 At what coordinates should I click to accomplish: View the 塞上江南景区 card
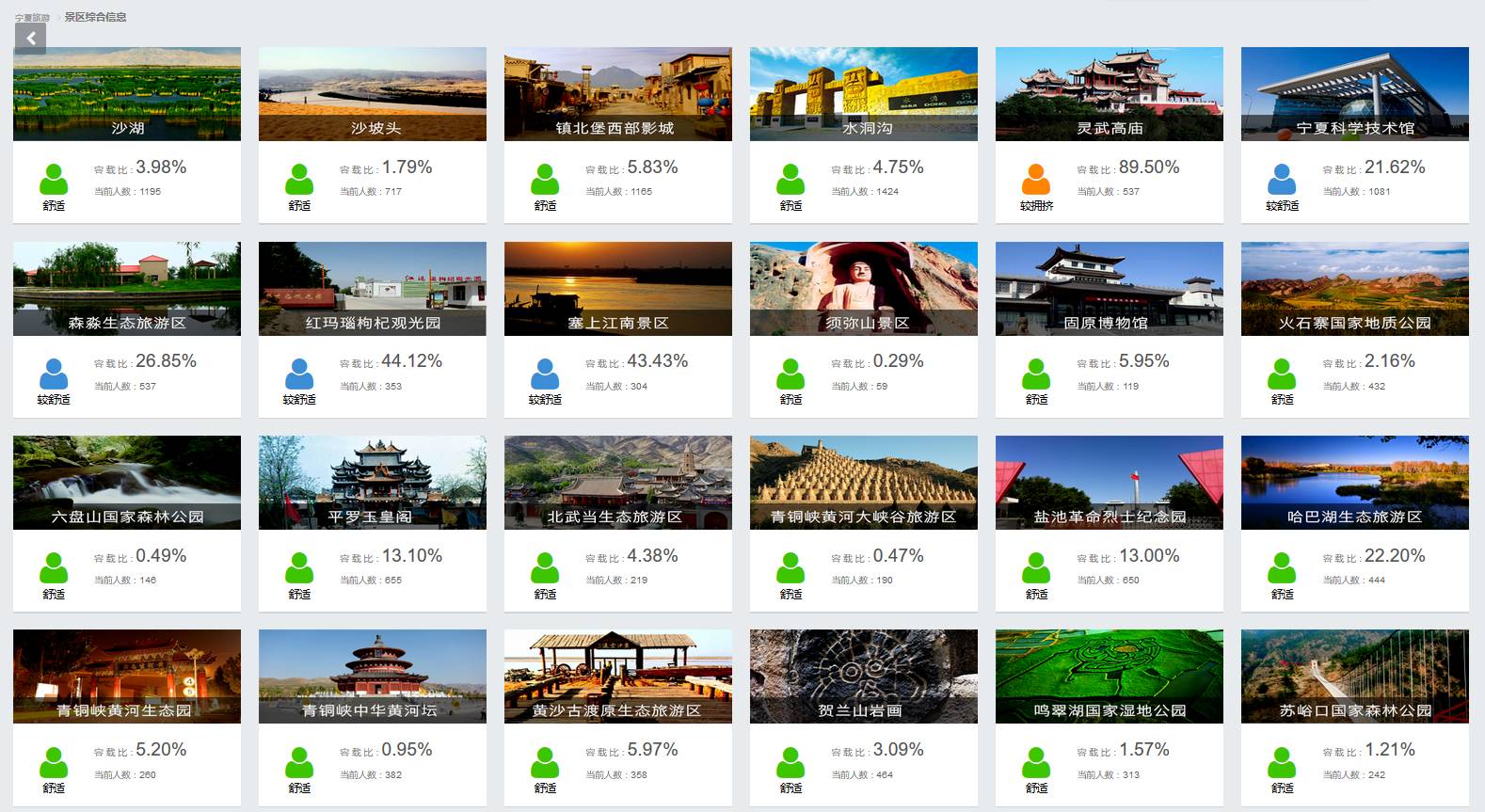pyautogui.click(x=618, y=289)
